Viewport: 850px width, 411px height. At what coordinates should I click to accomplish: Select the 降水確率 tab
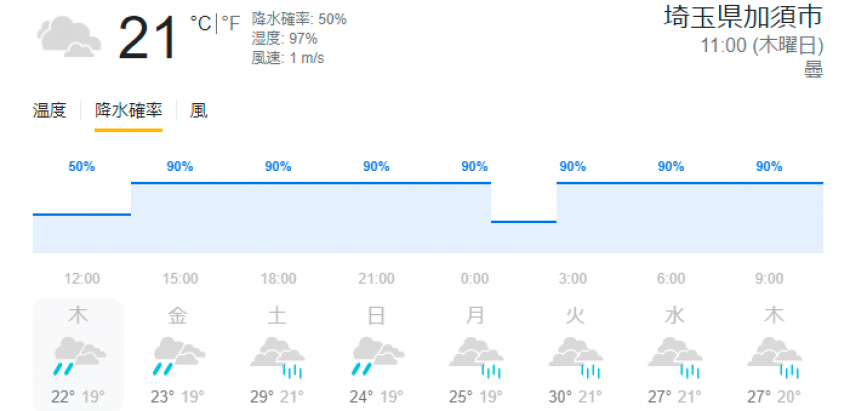coord(128,111)
